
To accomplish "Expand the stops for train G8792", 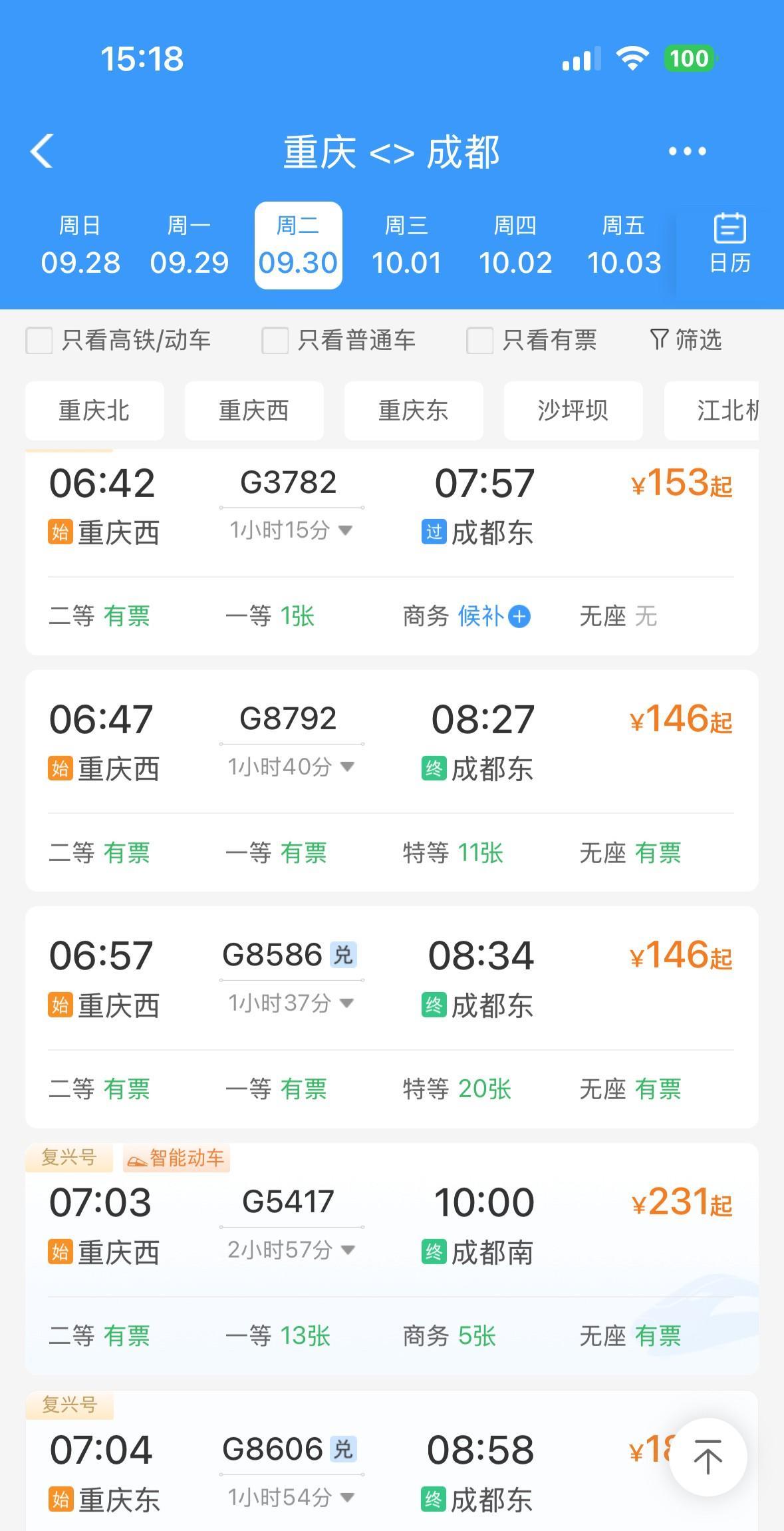I will pos(291,767).
